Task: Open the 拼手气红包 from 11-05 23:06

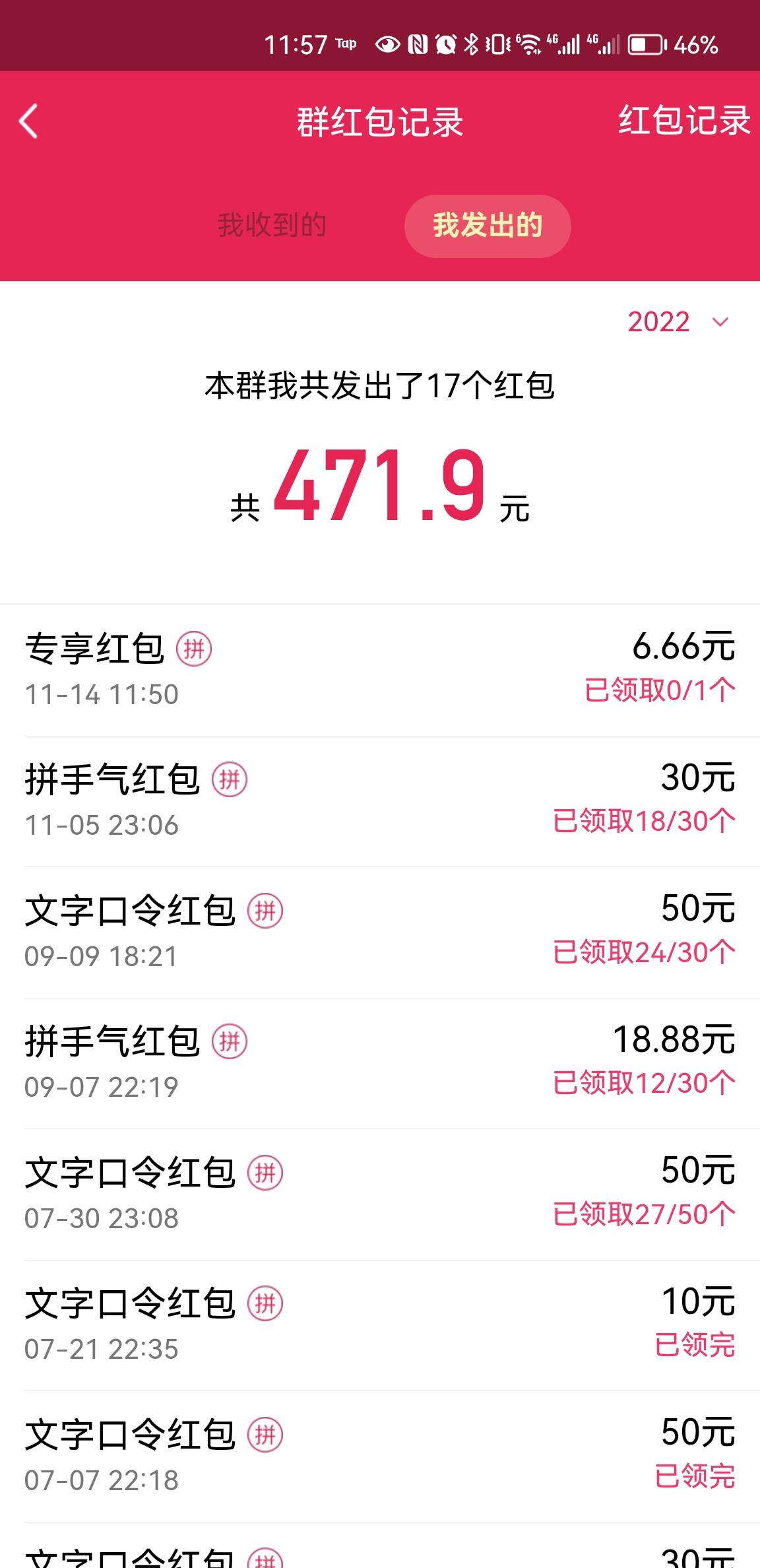Action: click(380, 801)
